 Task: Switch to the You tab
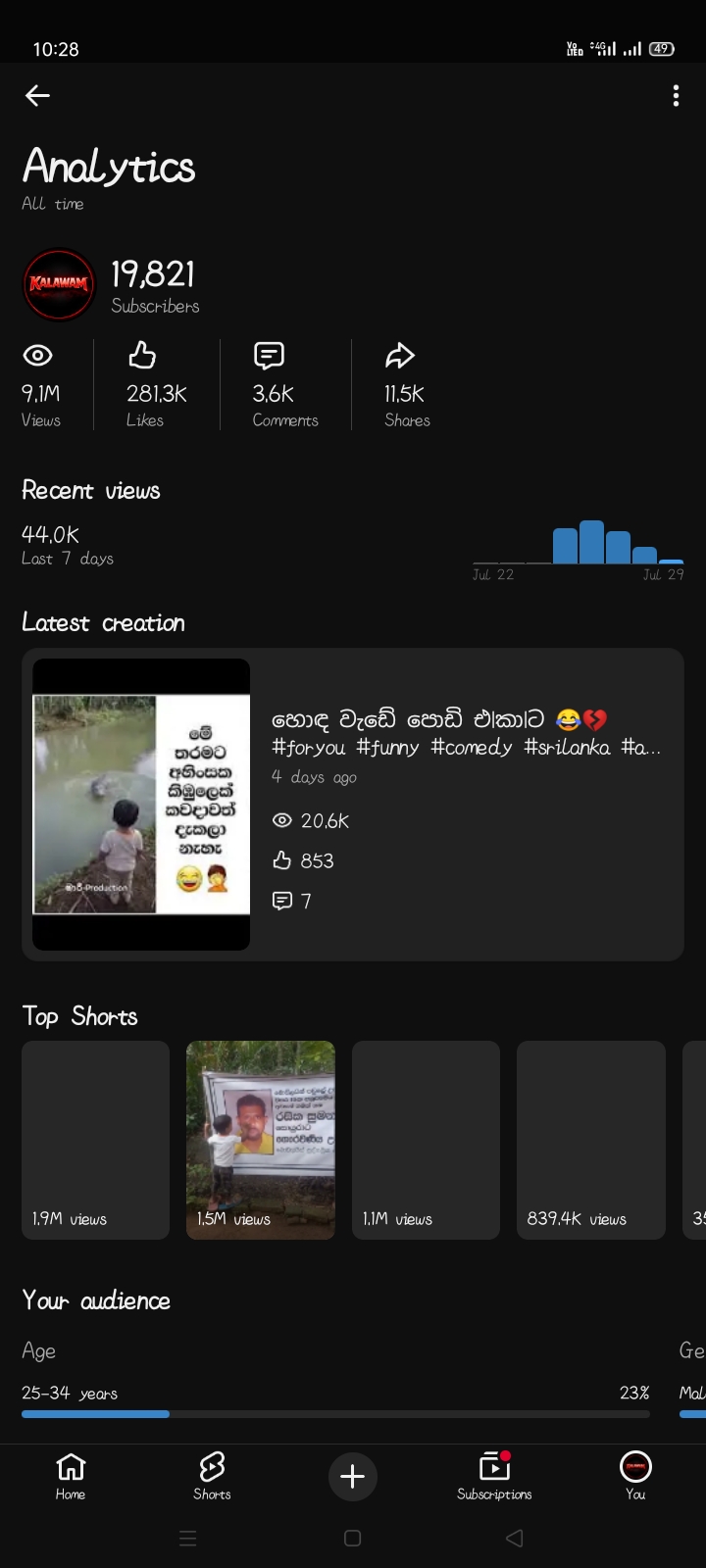[x=635, y=1476]
